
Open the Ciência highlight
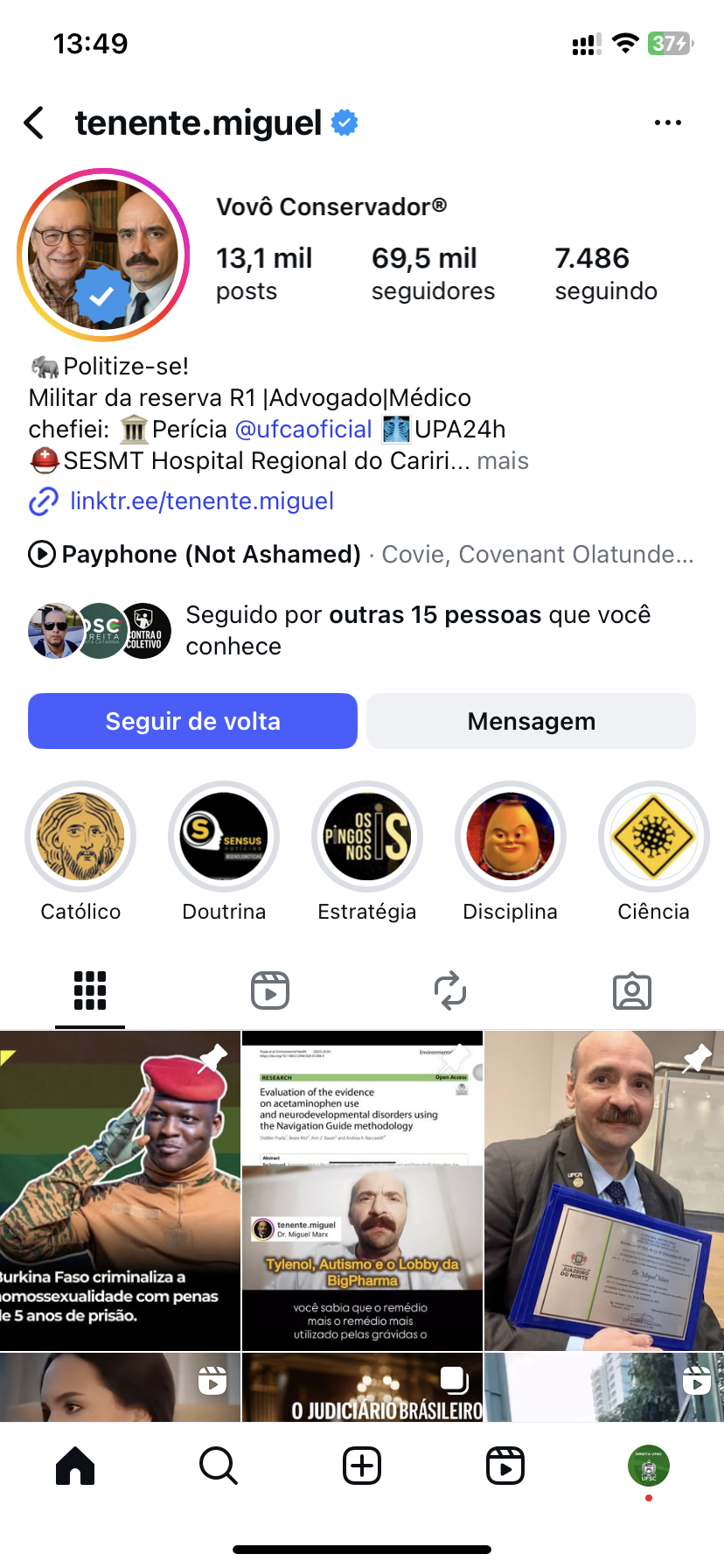[x=653, y=837]
